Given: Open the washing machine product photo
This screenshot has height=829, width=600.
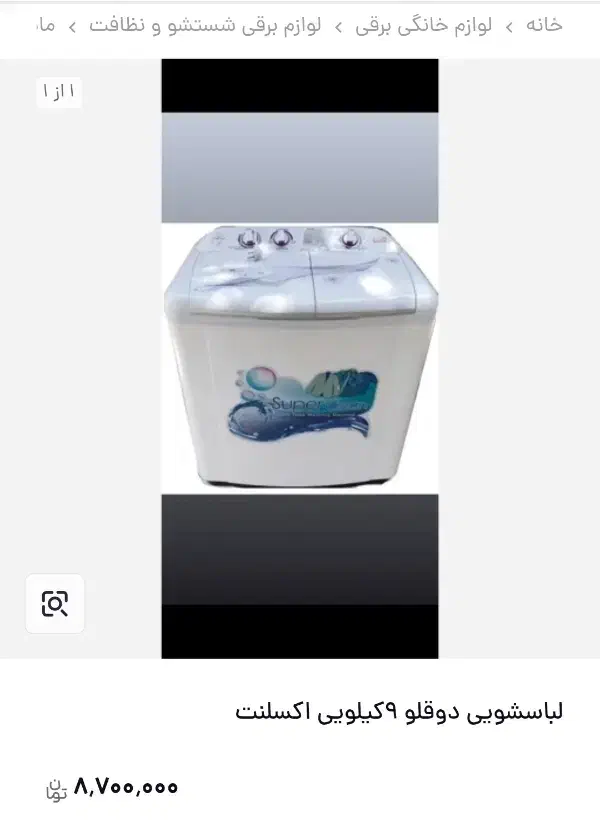Looking at the screenshot, I should pyautogui.click(x=300, y=358).
